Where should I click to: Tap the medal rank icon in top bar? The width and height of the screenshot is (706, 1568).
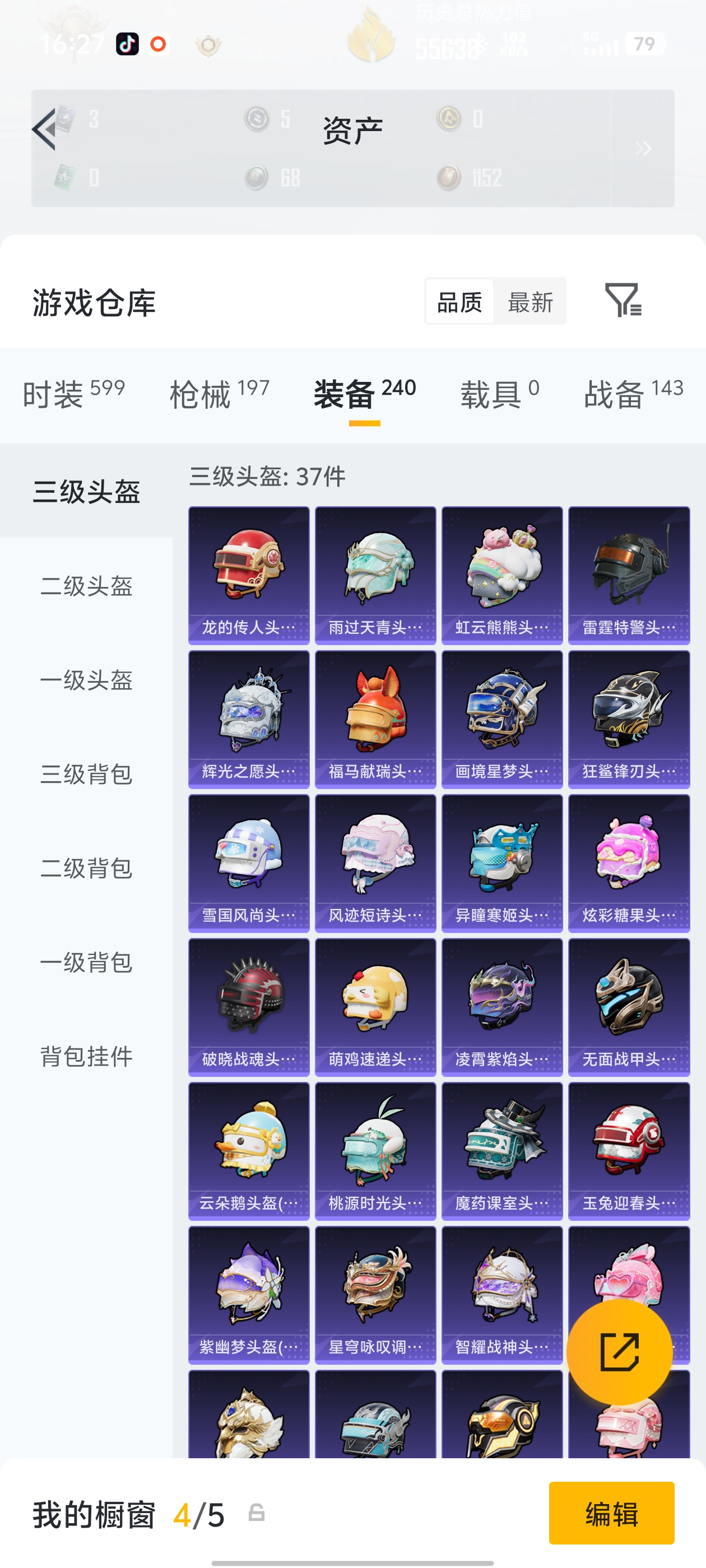pos(209,43)
